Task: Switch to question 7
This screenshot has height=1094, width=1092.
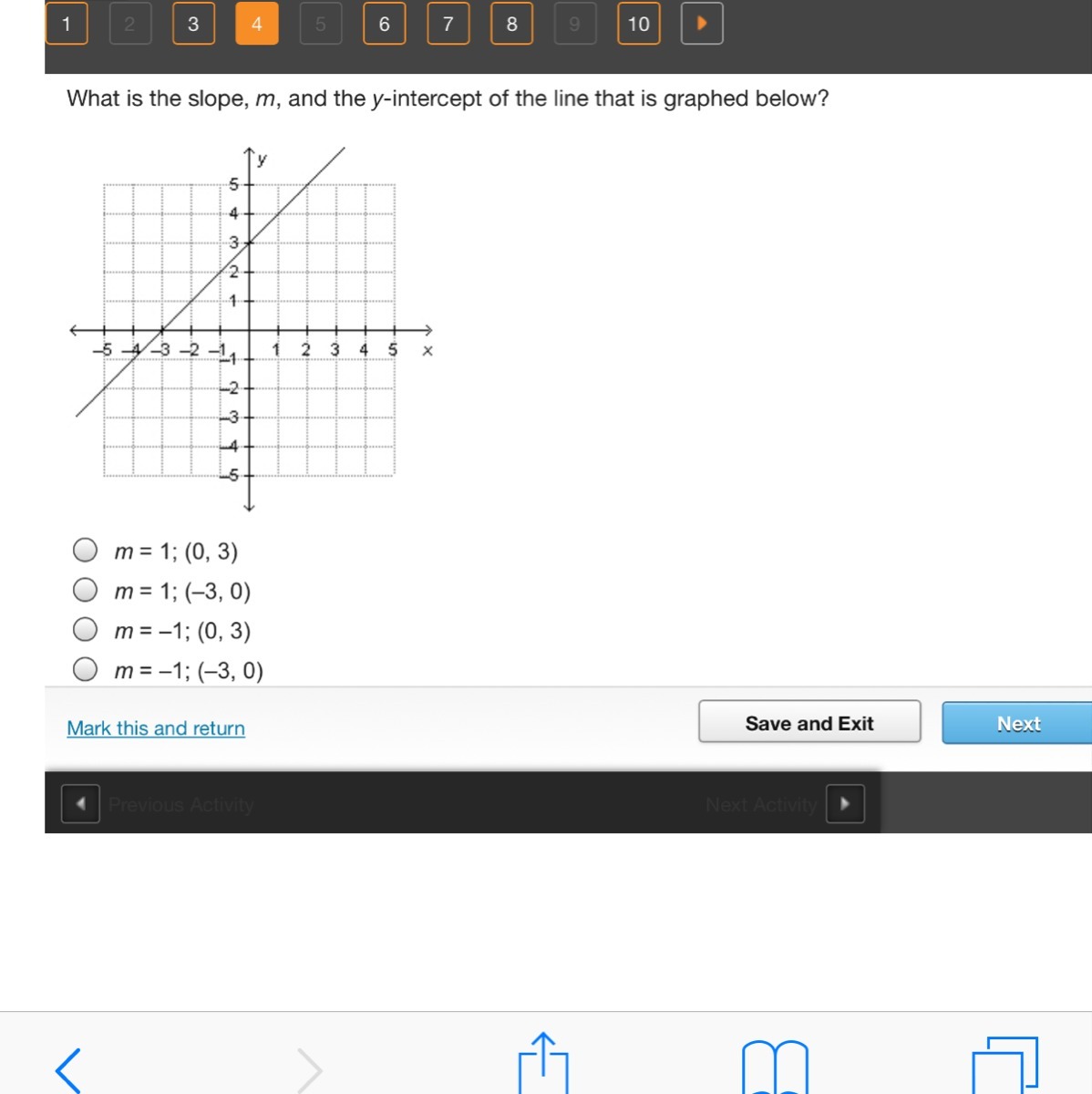Action: click(448, 24)
